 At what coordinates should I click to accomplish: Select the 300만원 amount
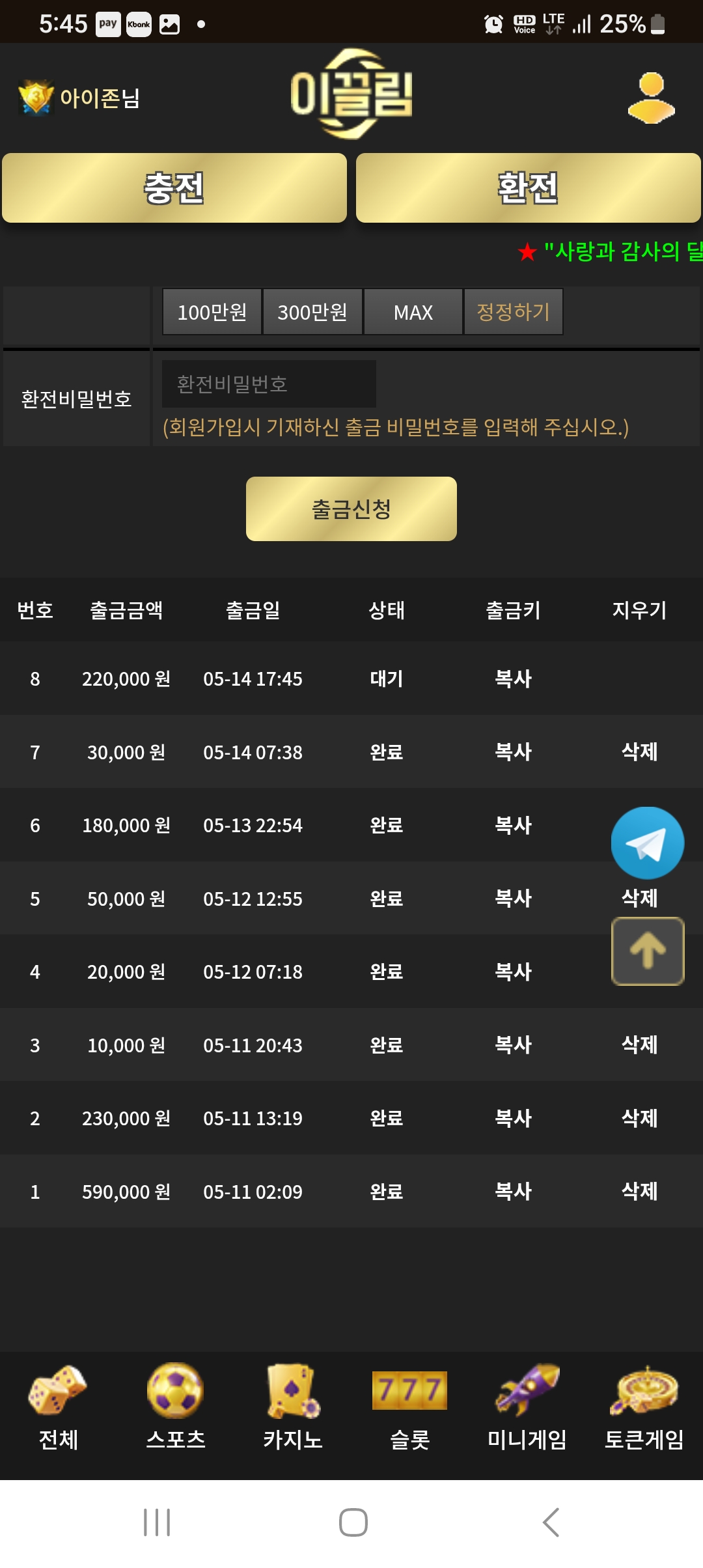tap(312, 312)
